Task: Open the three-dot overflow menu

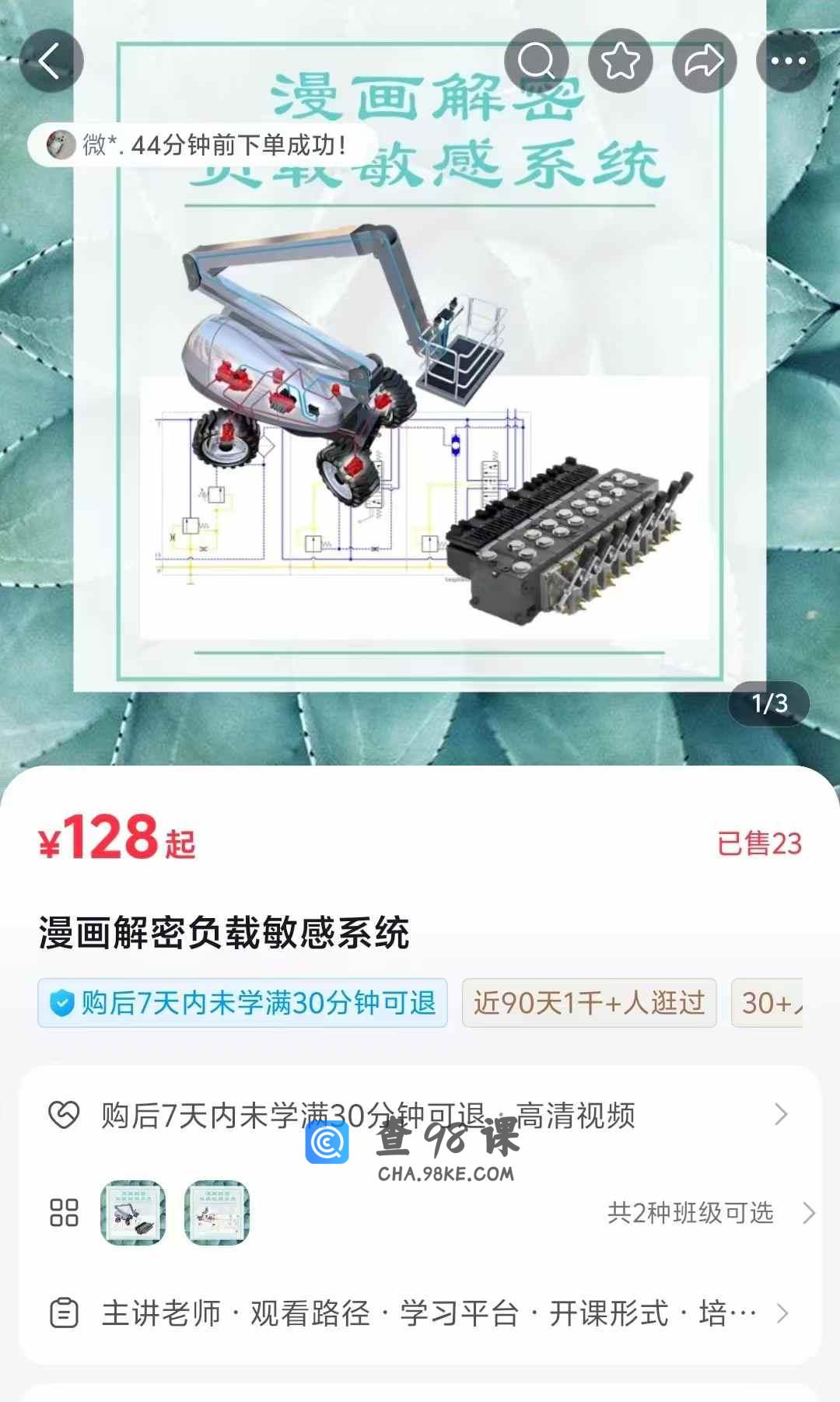Action: tap(788, 61)
